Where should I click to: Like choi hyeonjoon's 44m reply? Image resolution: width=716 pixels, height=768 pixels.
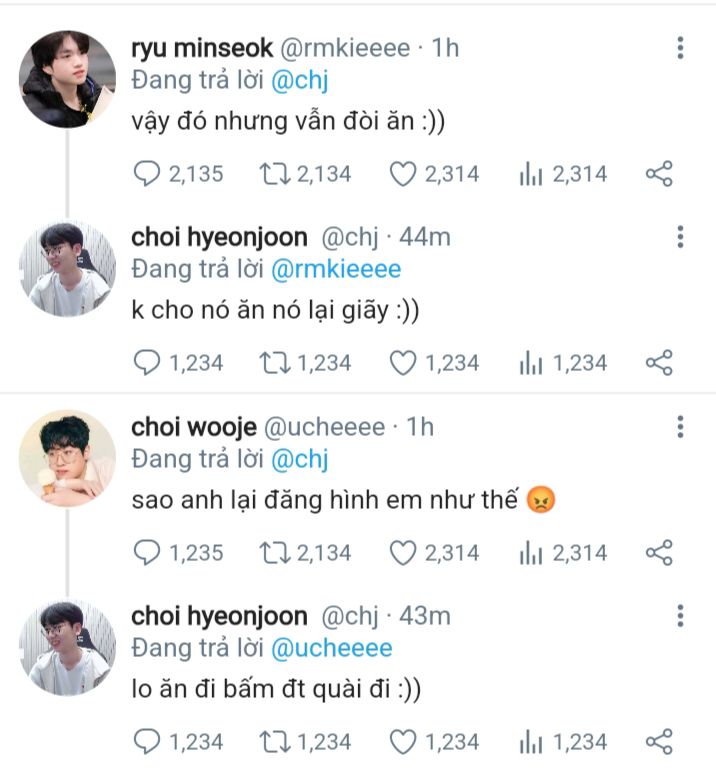pyautogui.click(x=402, y=363)
